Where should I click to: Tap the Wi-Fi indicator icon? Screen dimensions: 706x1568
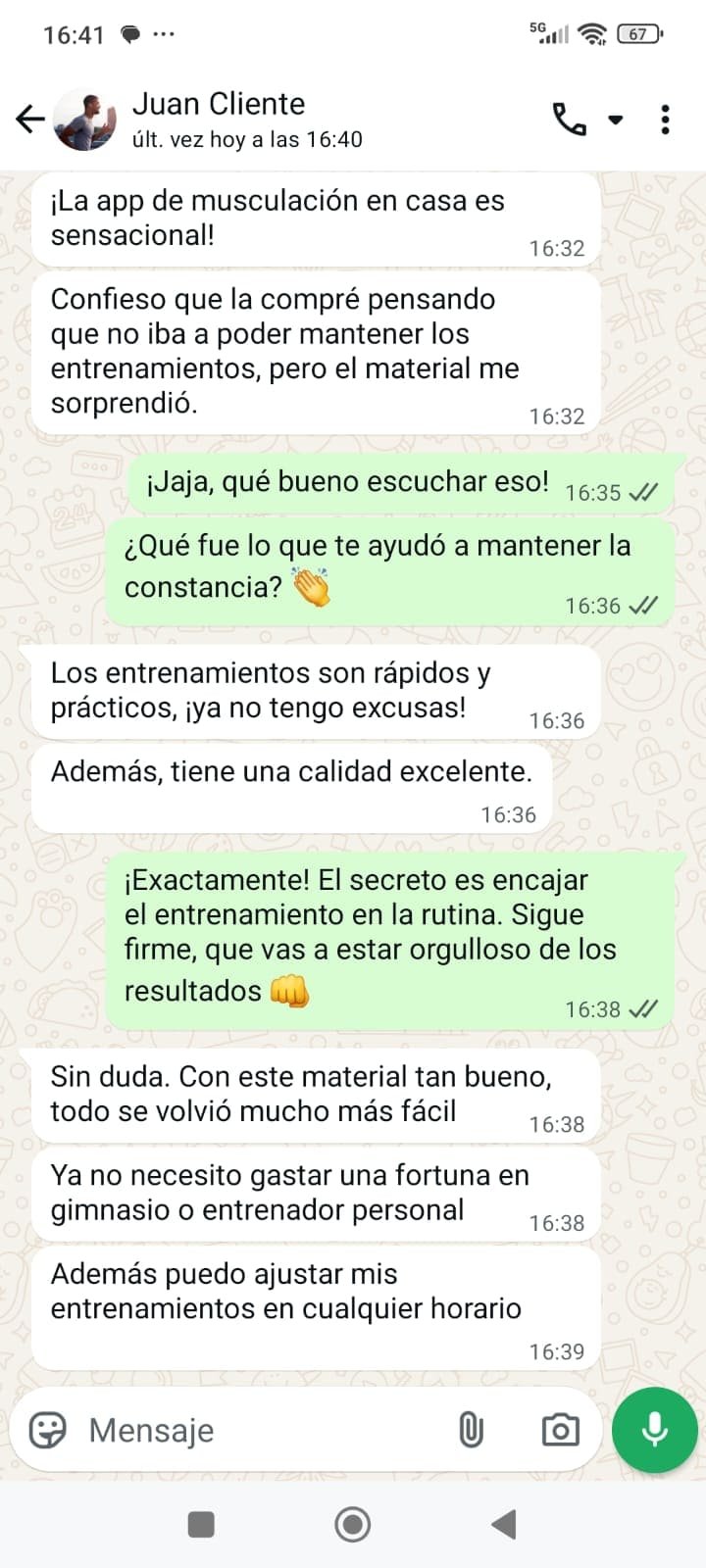(590, 31)
